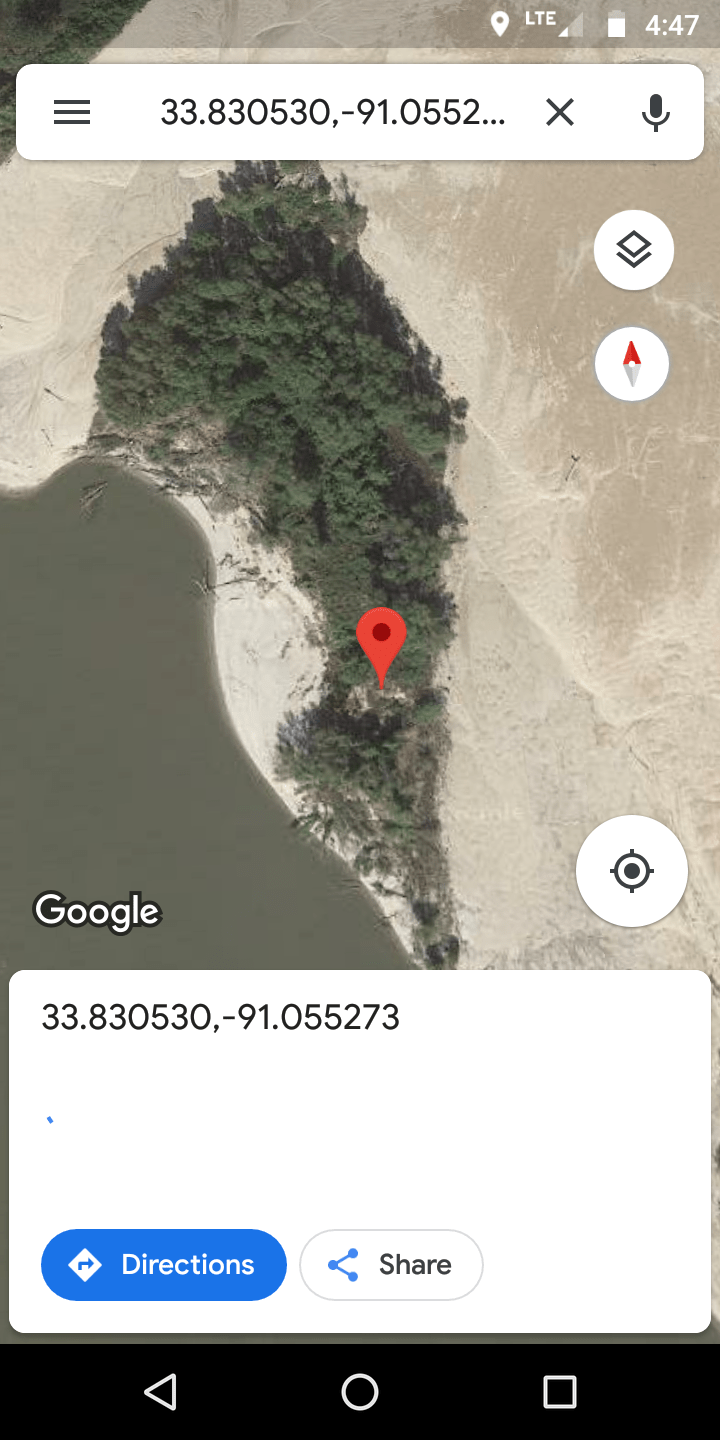This screenshot has width=720, height=1440.
Task: Tap the search field with coordinates
Action: point(333,113)
